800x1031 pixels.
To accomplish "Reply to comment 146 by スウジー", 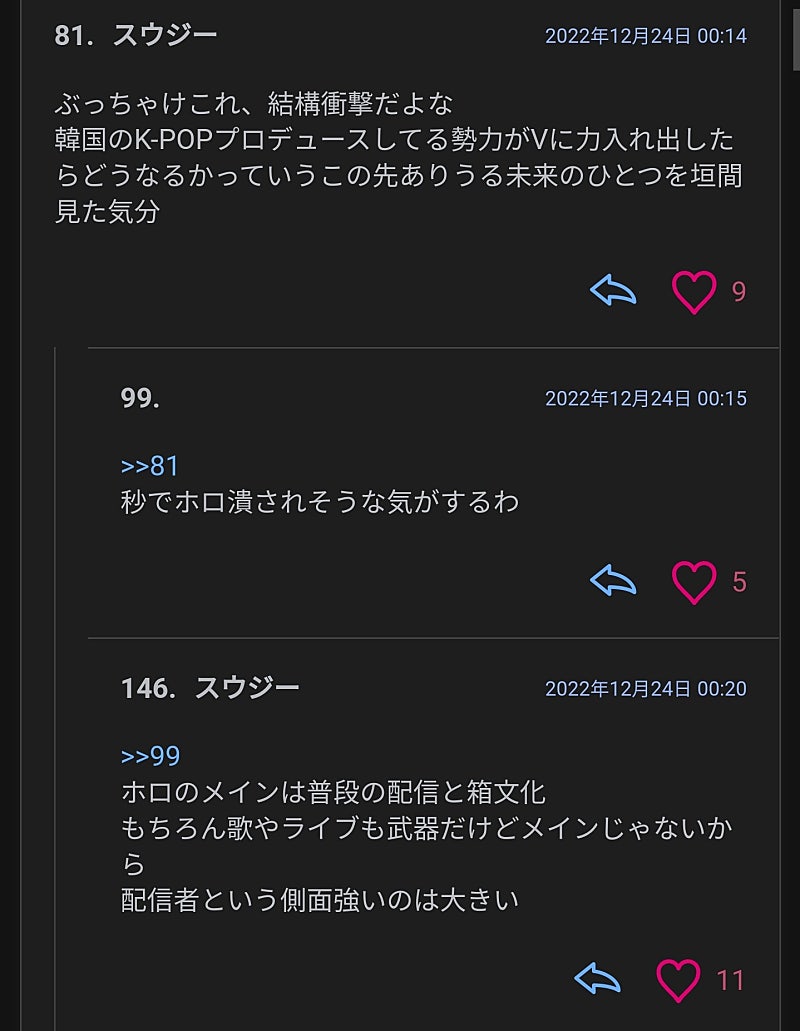I will (597, 979).
